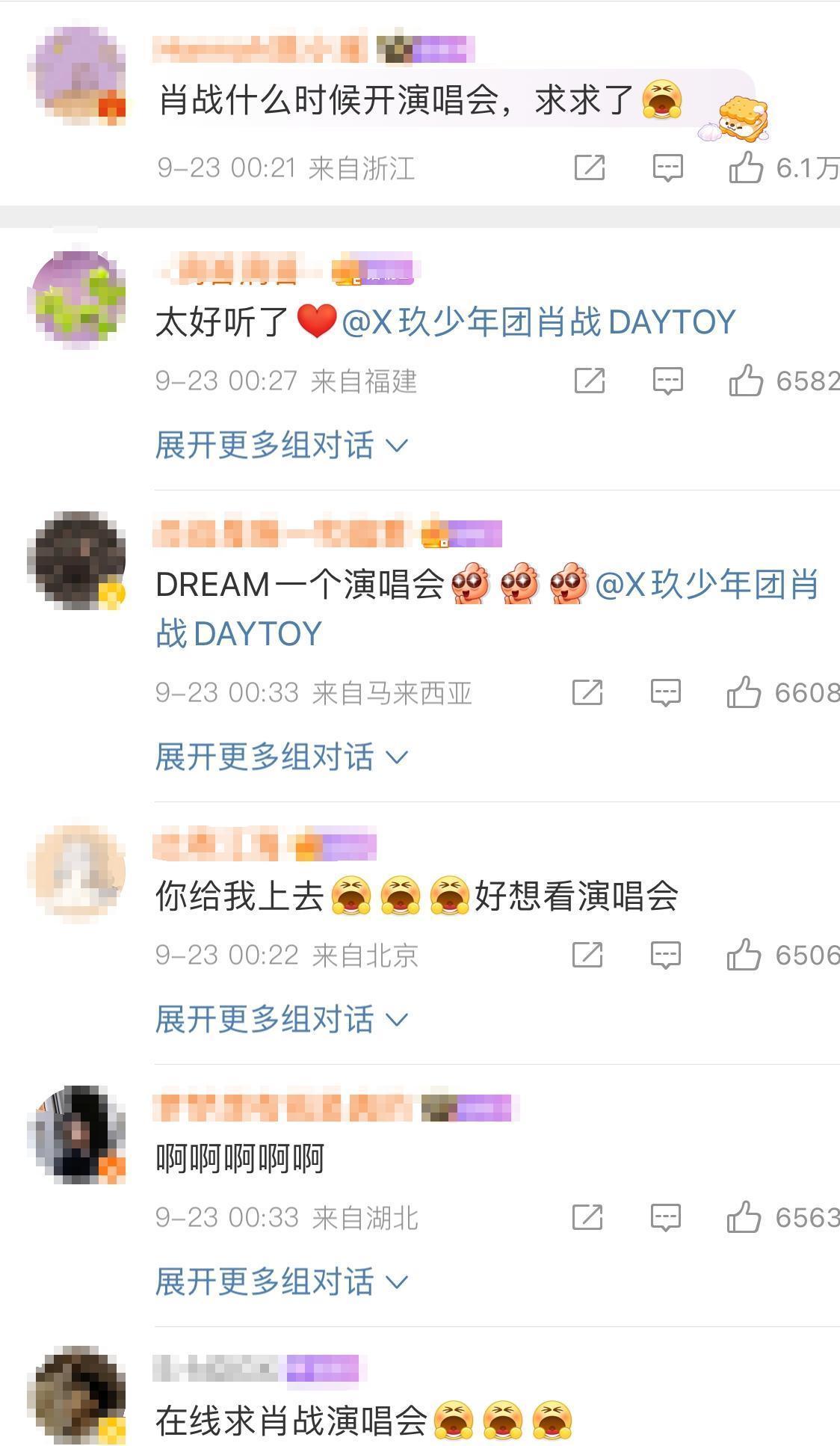
Task: Share the 啊啊啊啊啊 comment
Action: click(x=587, y=1217)
